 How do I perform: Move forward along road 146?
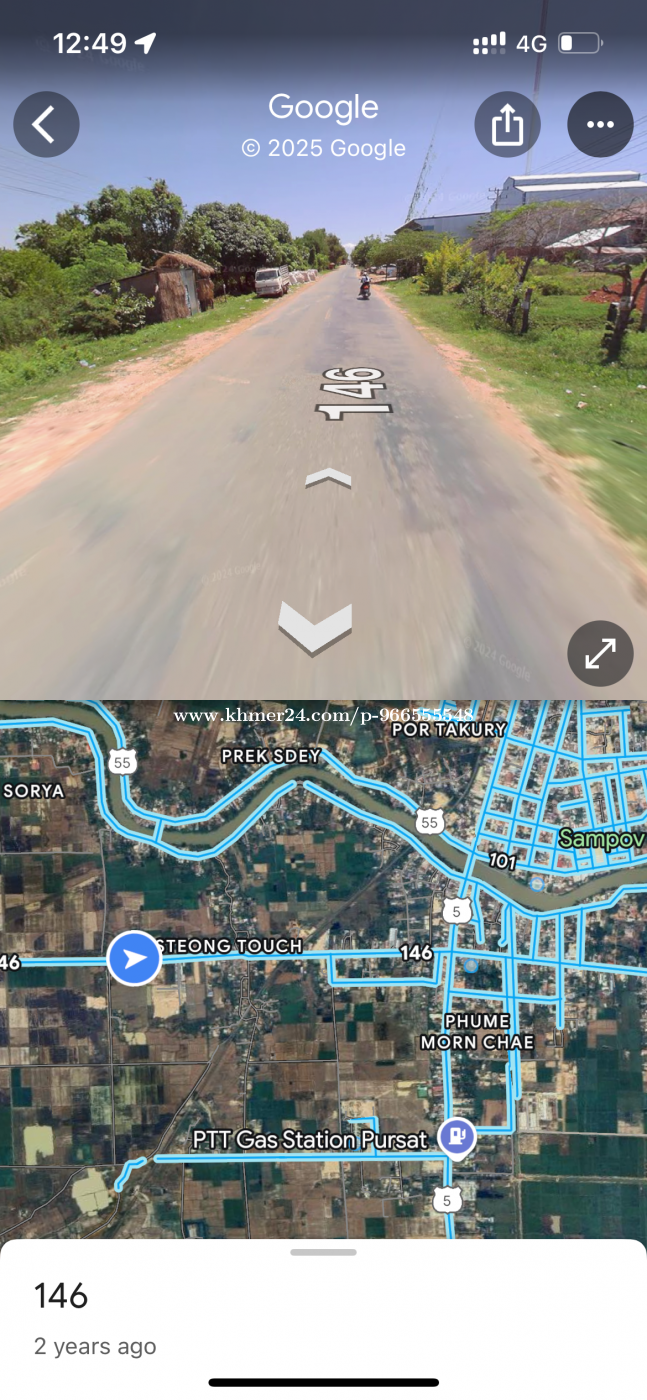tap(328, 479)
